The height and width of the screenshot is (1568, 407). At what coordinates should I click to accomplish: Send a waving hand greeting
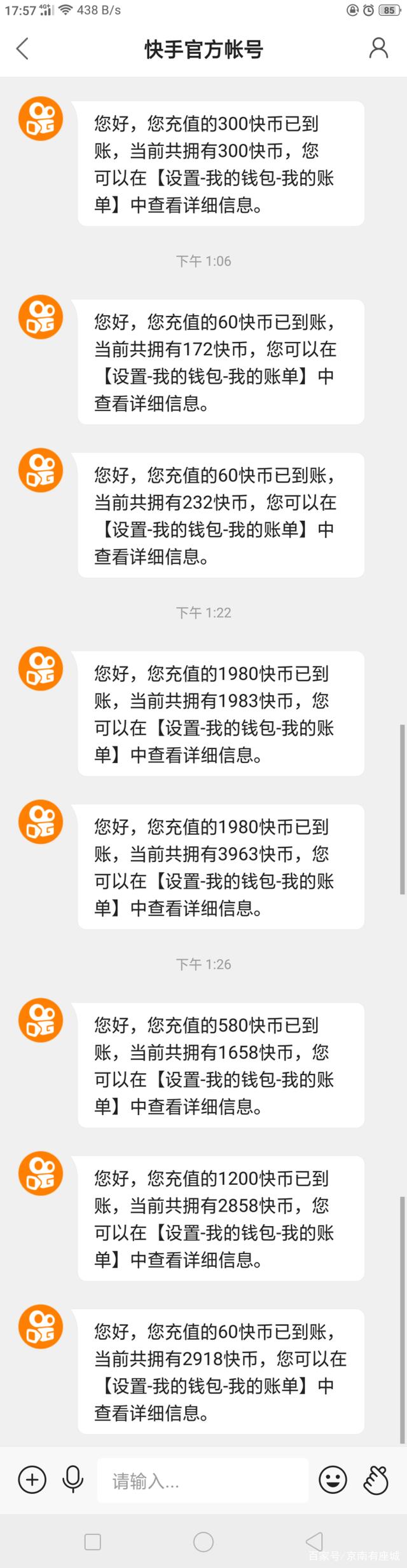376,1480
